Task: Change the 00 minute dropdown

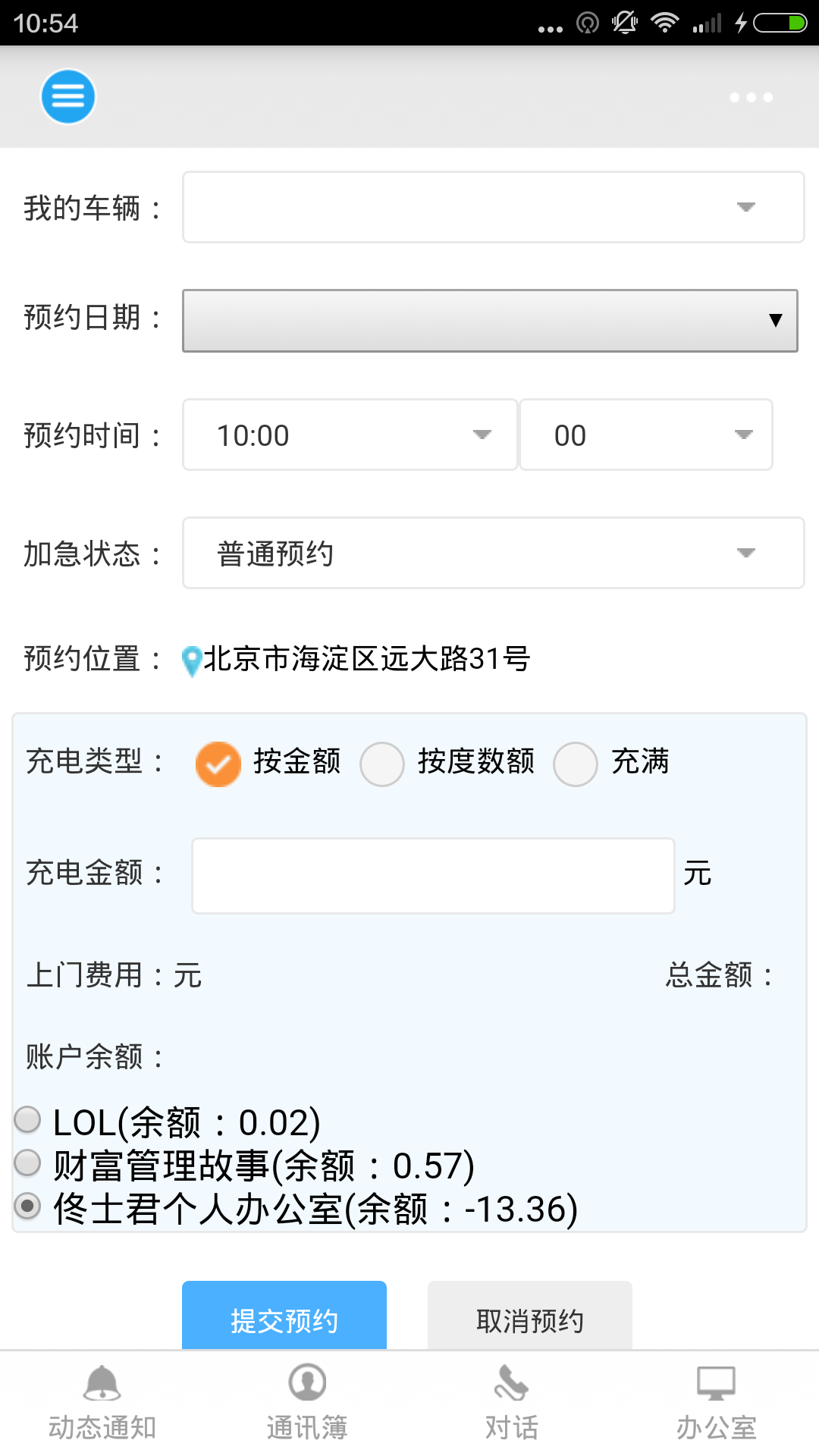Action: tap(646, 435)
